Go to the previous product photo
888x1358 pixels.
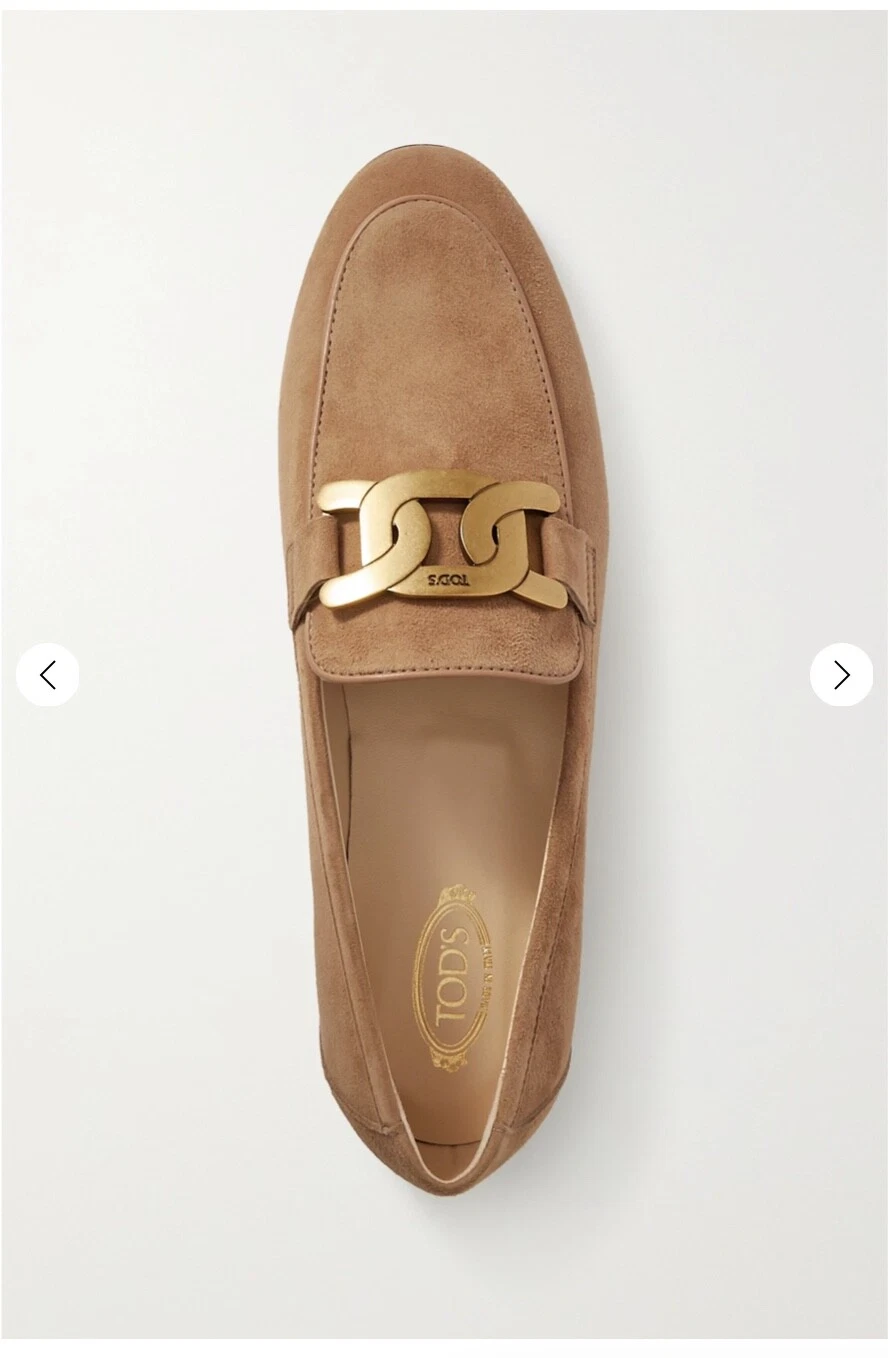[47, 675]
